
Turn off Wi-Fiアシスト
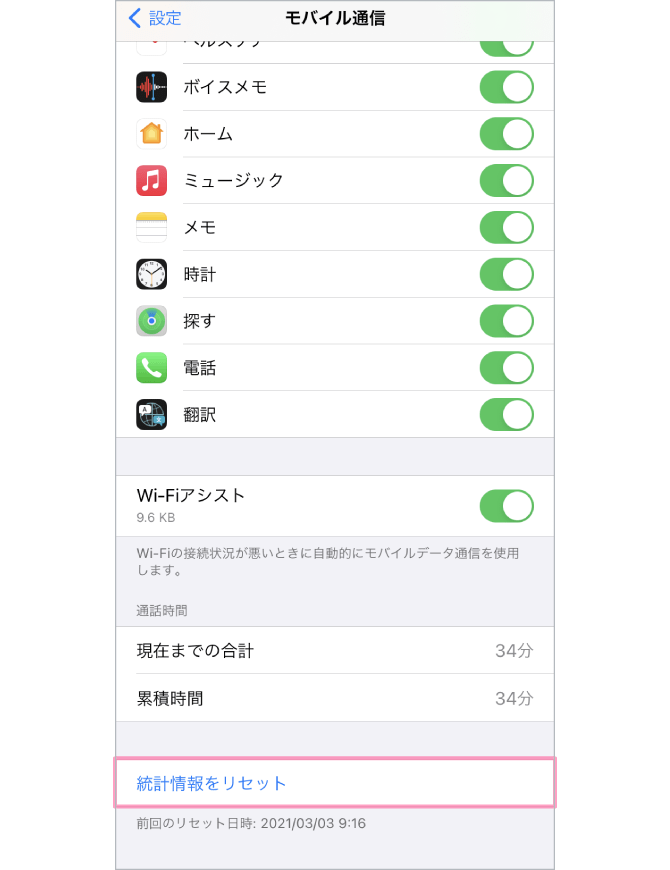(x=507, y=506)
